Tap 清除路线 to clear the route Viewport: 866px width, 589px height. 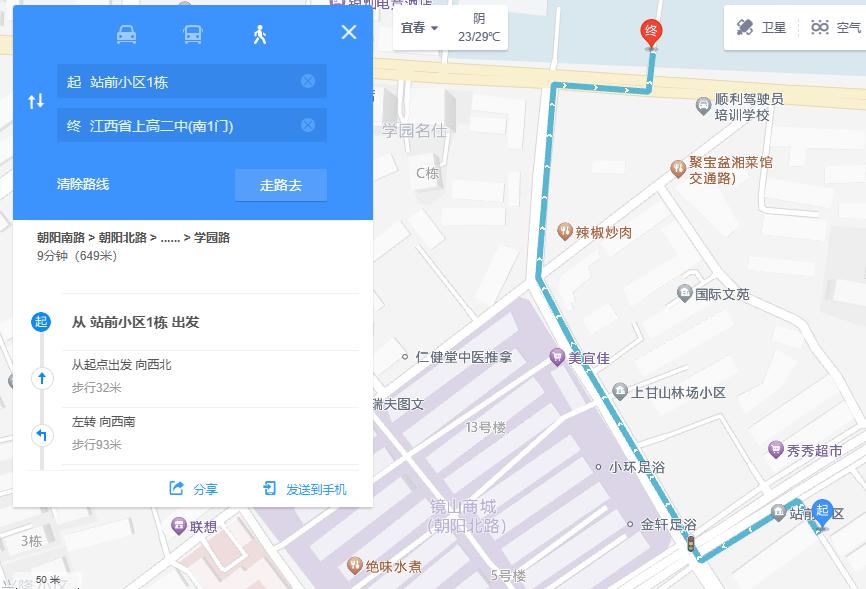(x=83, y=184)
